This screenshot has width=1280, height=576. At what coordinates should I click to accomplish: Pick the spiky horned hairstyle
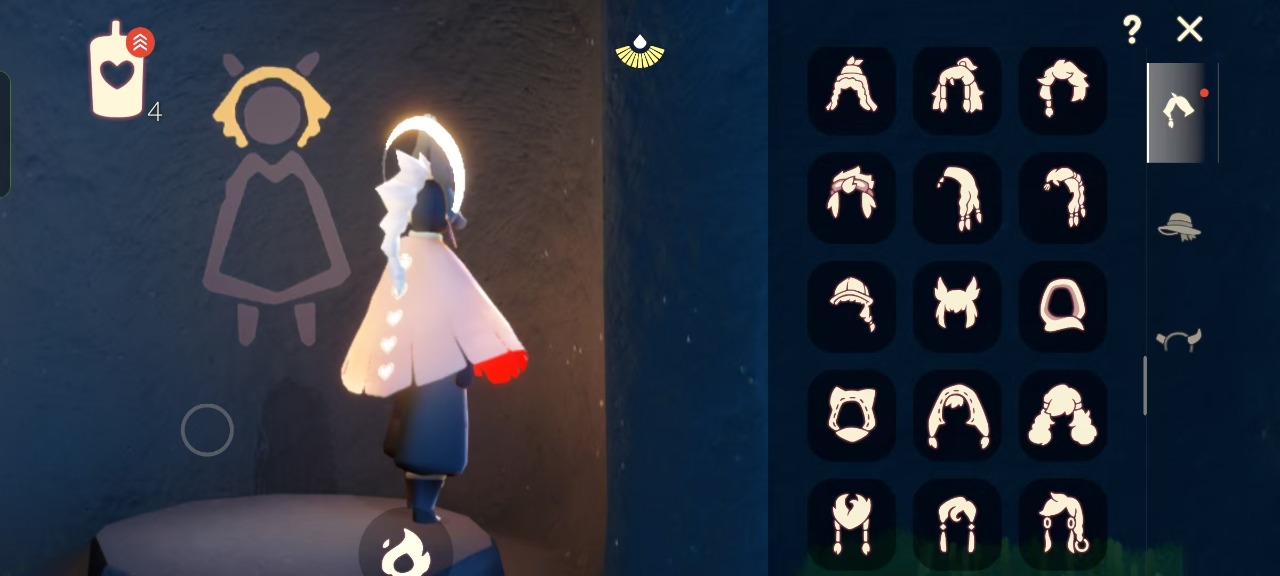[x=957, y=306]
